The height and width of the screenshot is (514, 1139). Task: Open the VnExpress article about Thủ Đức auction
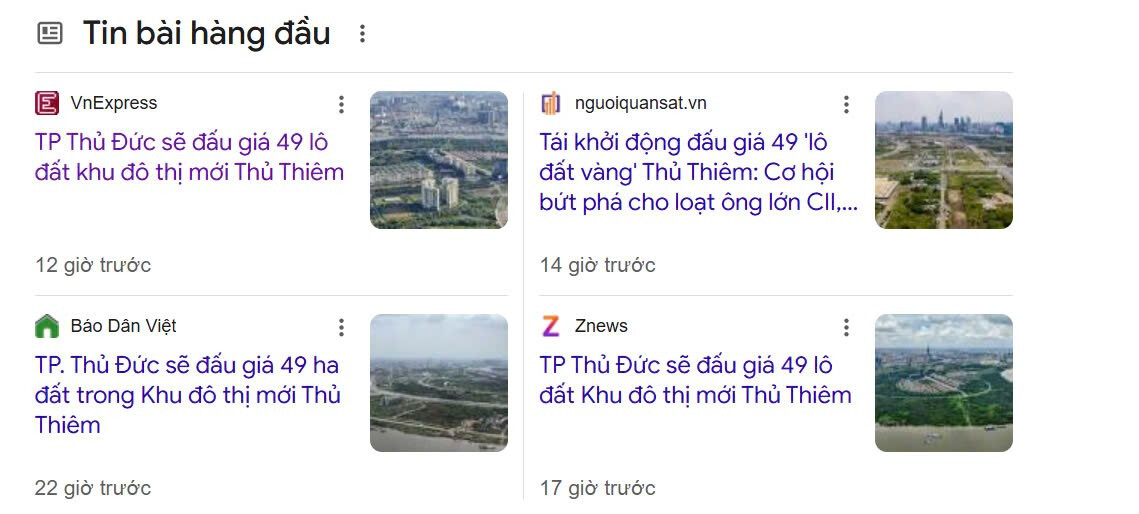(189, 157)
